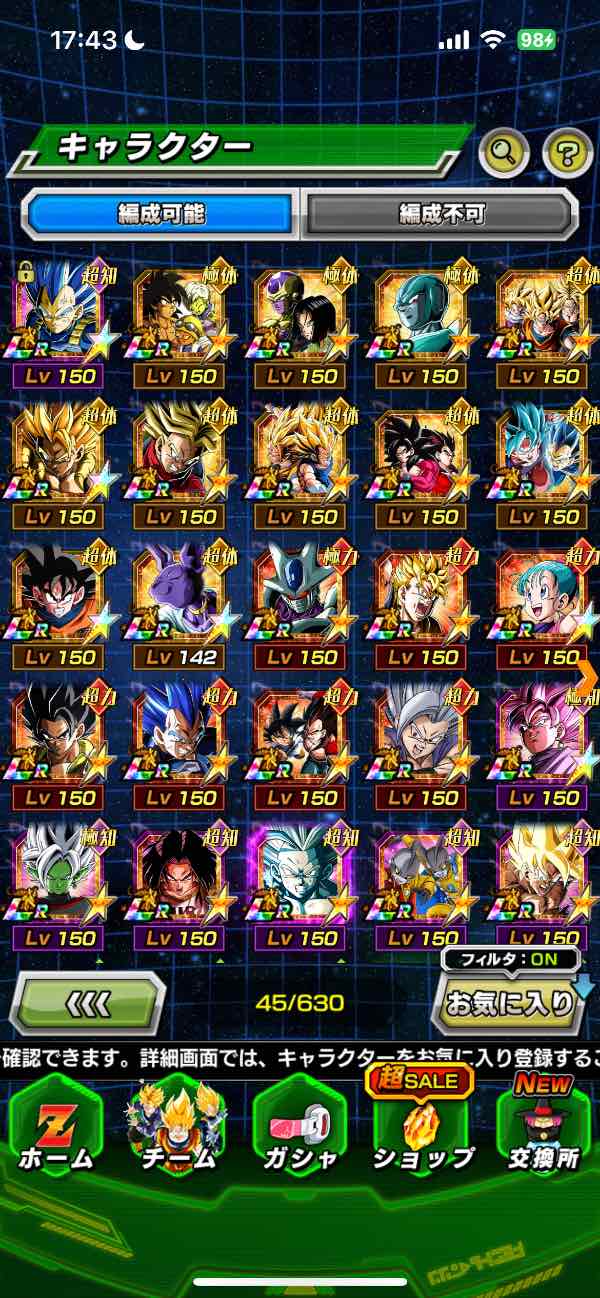600x1298 pixels.
Task: Open the 交換所
Action: [x=543, y=1124]
